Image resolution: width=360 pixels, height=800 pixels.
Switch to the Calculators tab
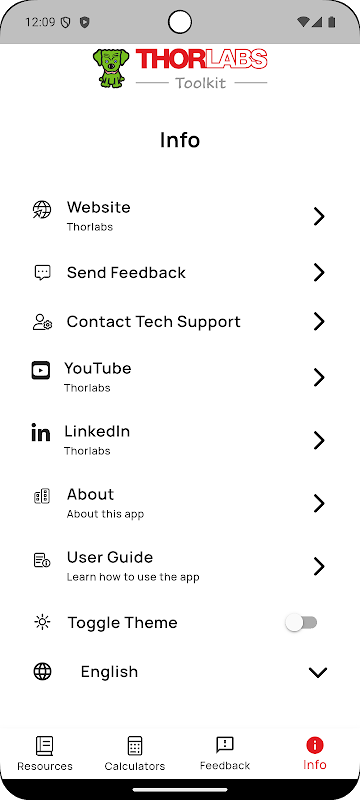pos(135,754)
